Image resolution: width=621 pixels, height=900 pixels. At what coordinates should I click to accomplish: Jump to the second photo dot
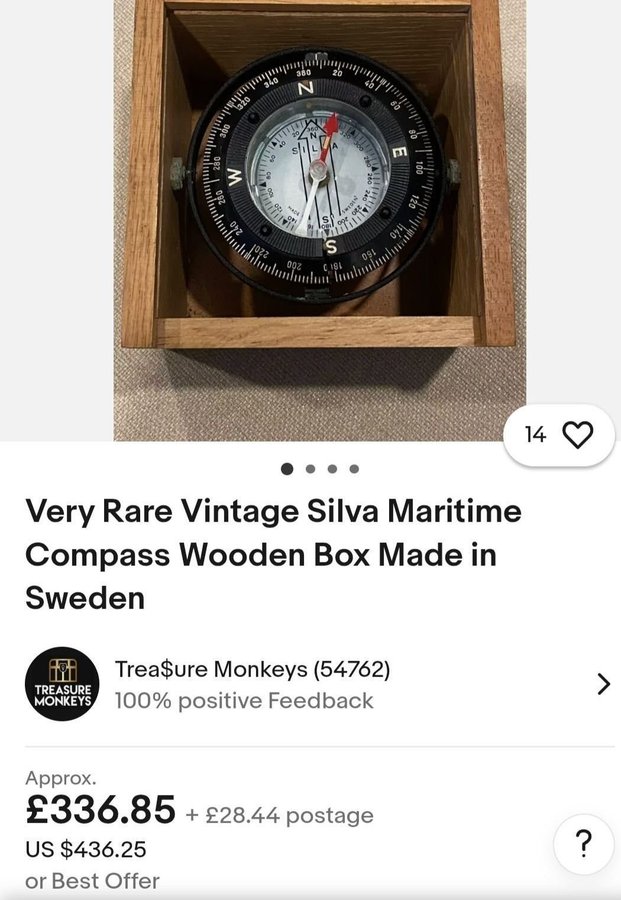pyautogui.click(x=310, y=468)
